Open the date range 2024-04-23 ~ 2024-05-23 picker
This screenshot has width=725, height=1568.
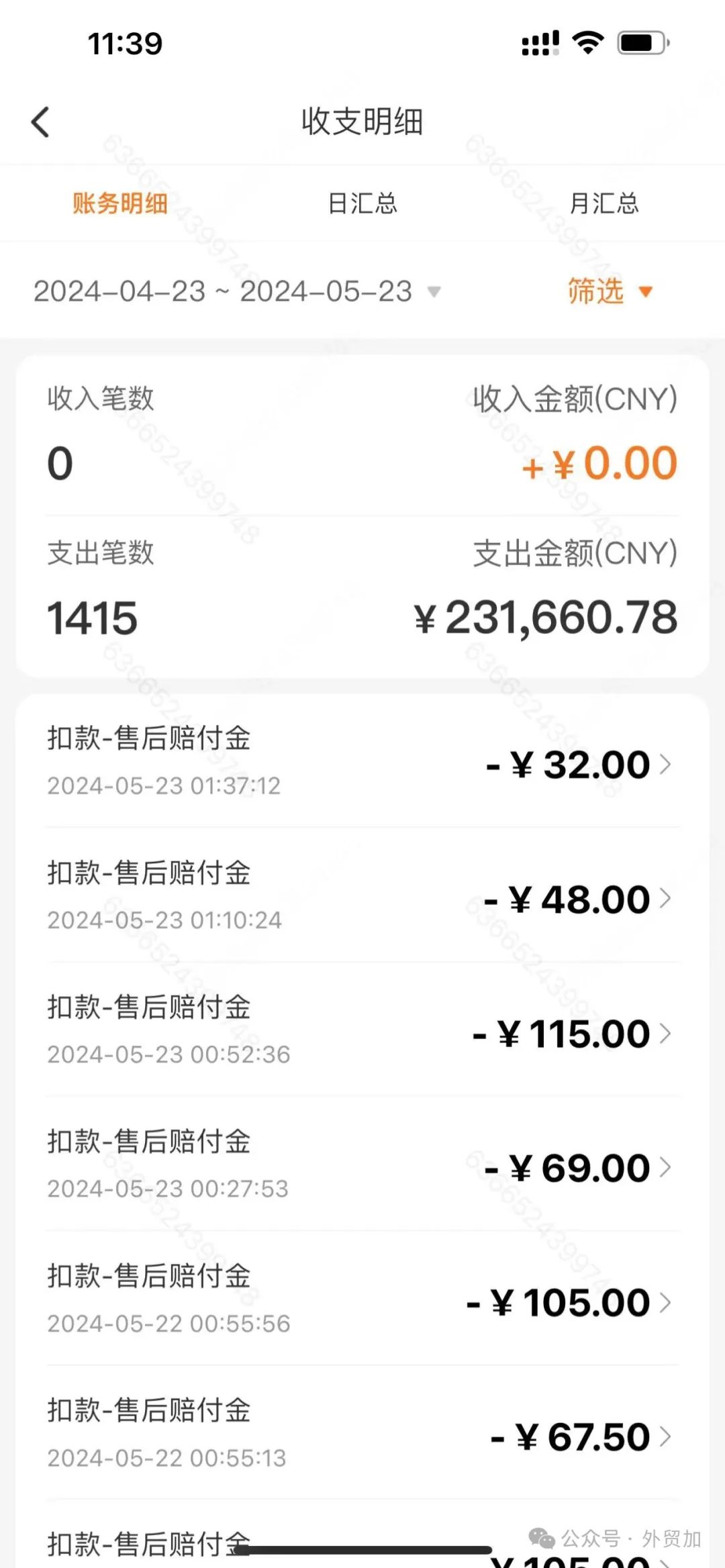click(x=237, y=291)
